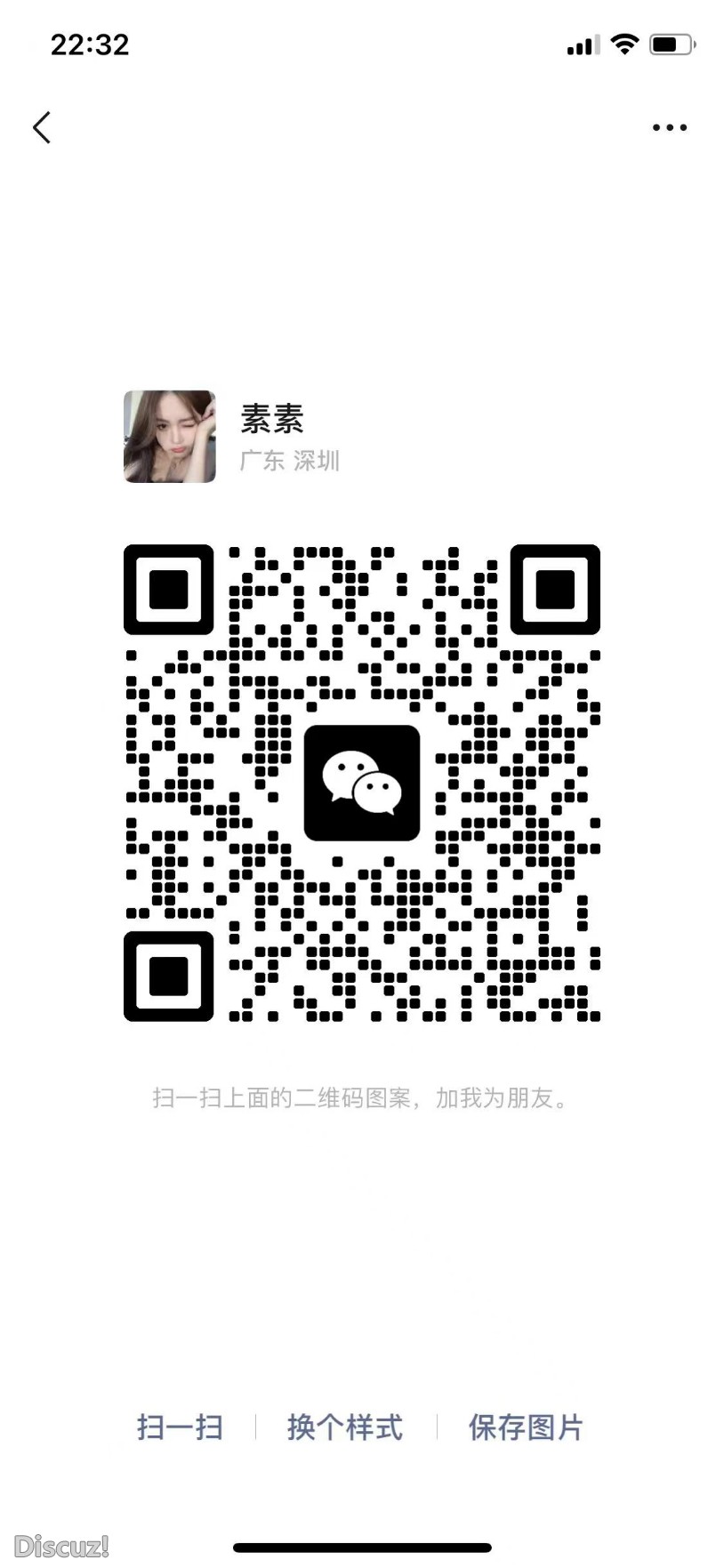
Task: Tap the contact name 素素
Action: 272,420
